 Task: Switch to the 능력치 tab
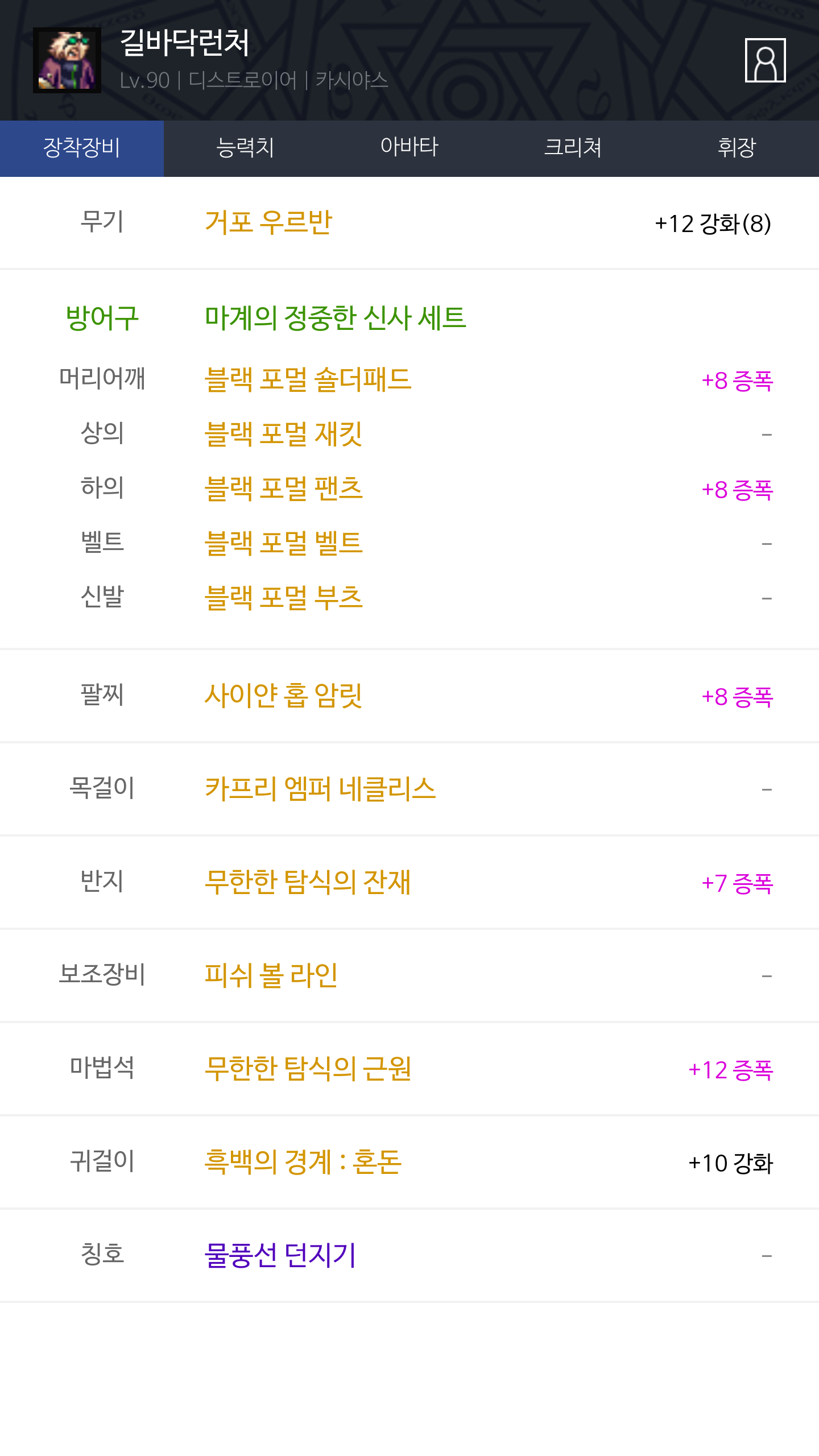245,148
